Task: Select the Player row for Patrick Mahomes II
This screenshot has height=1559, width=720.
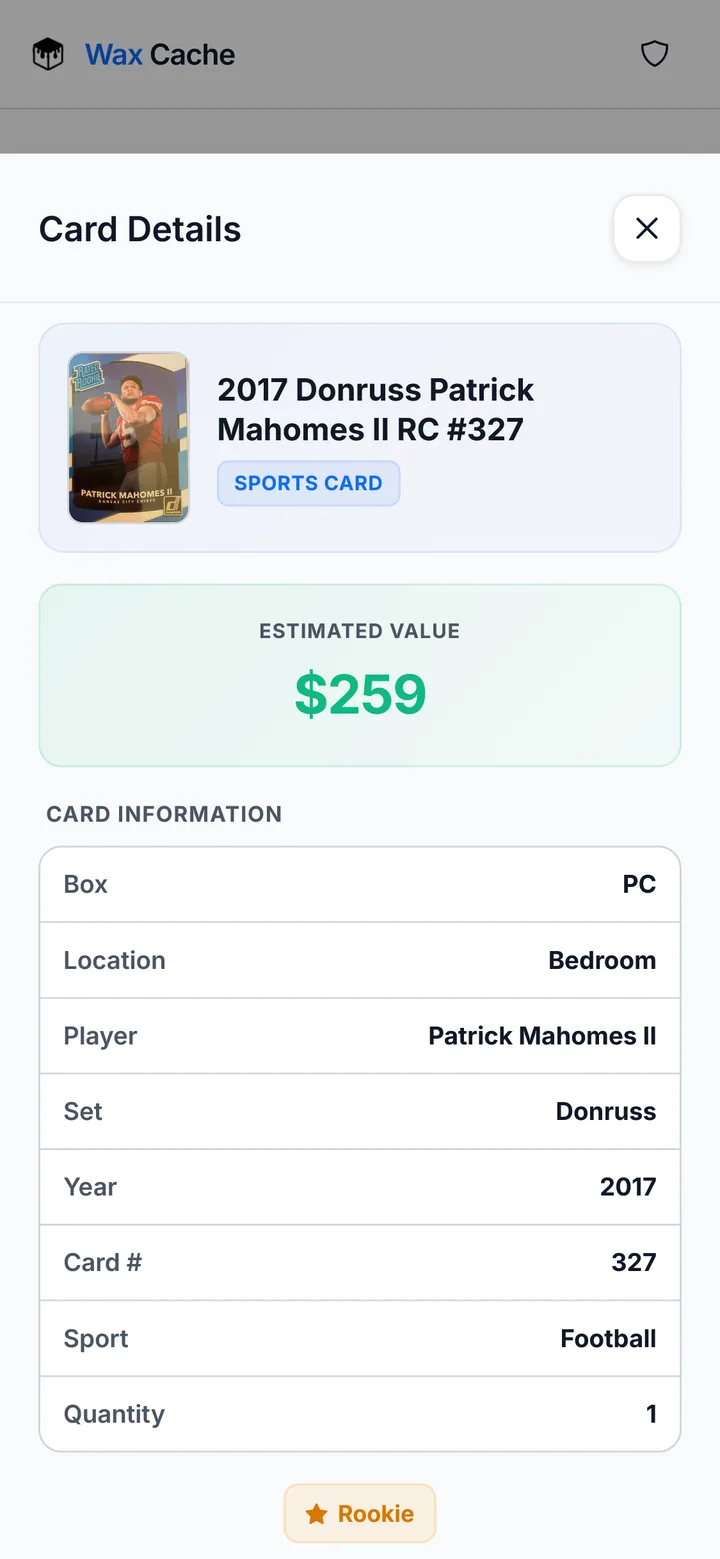Action: tap(360, 1036)
